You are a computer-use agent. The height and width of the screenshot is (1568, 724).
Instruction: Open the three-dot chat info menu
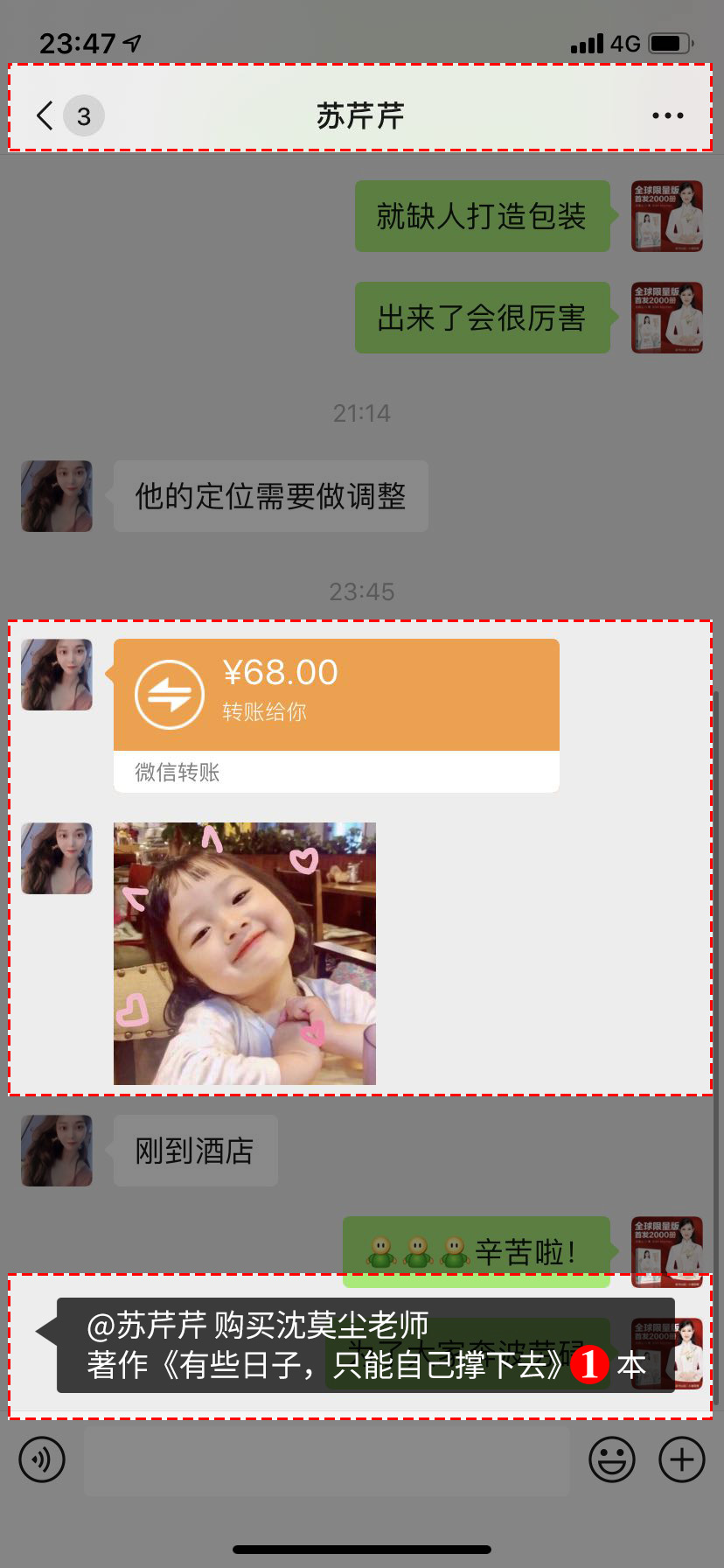[x=667, y=115]
